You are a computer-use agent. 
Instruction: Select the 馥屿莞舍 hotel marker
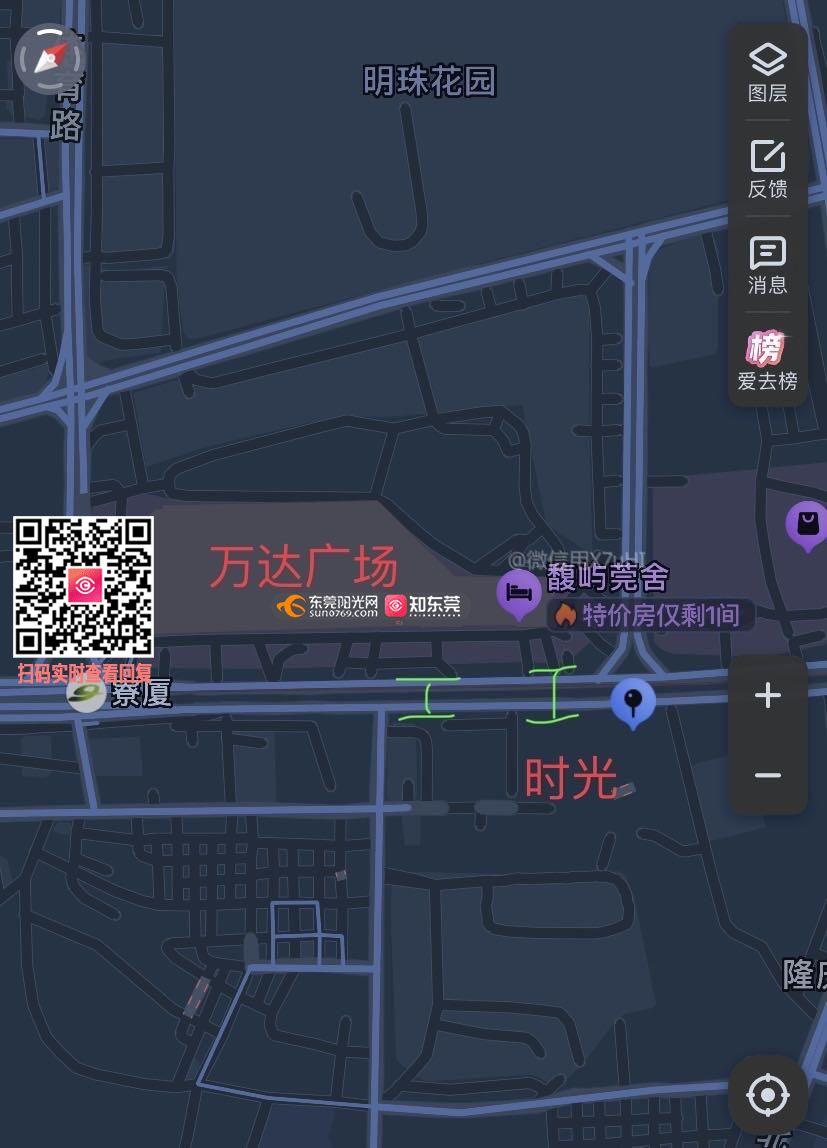519,592
